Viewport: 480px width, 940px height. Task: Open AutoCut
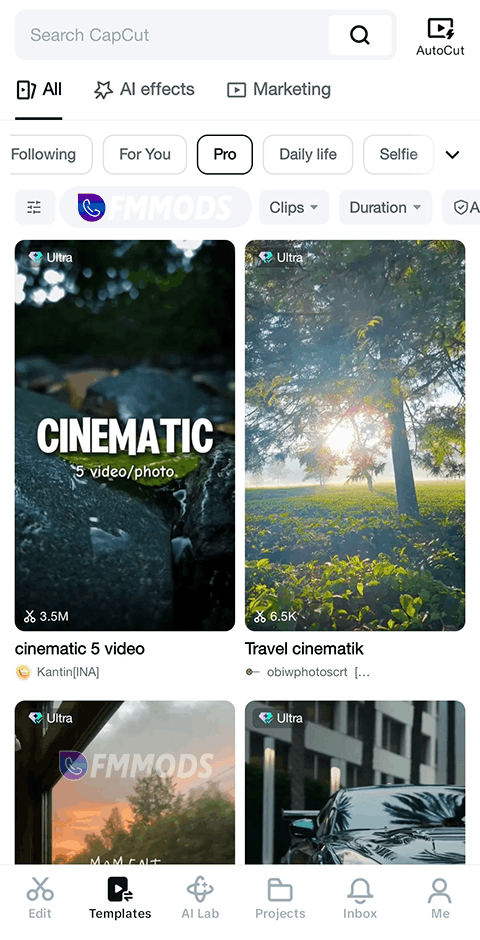(x=440, y=37)
